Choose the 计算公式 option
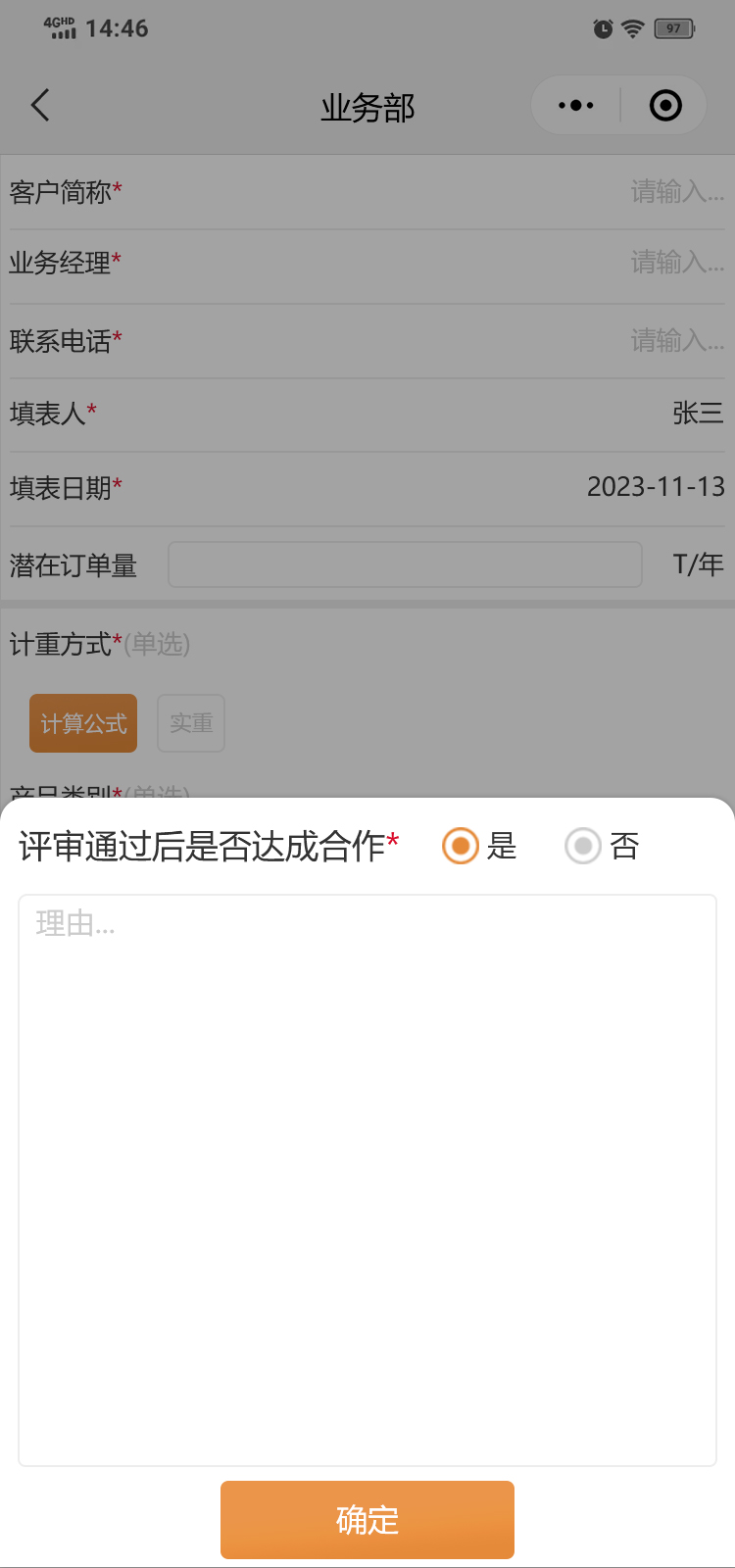 (x=83, y=723)
